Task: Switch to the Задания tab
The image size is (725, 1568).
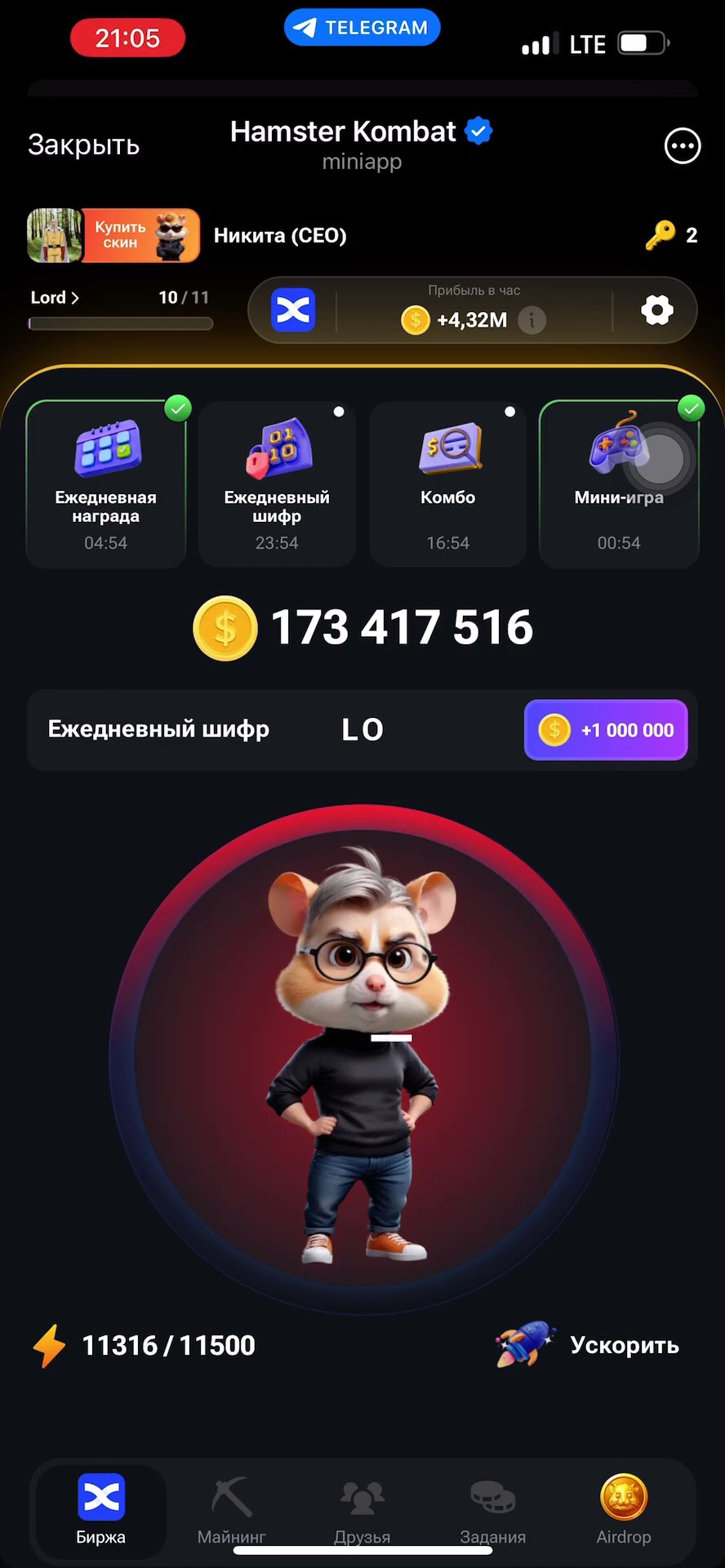Action: tap(492, 1509)
